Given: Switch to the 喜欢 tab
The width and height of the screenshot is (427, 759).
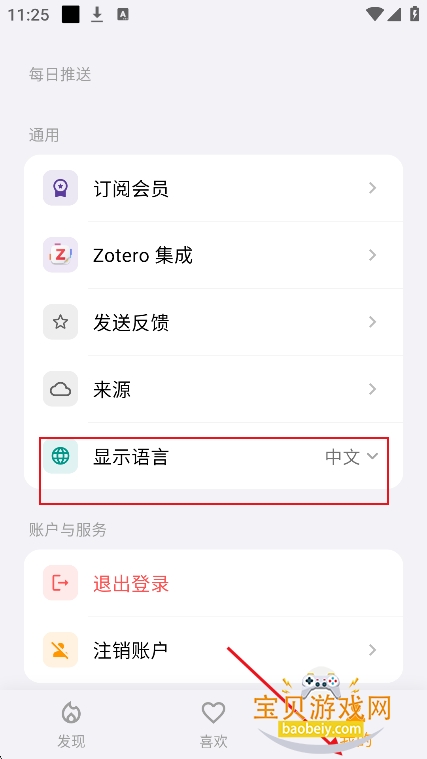Looking at the screenshot, I should pyautogui.click(x=214, y=725).
